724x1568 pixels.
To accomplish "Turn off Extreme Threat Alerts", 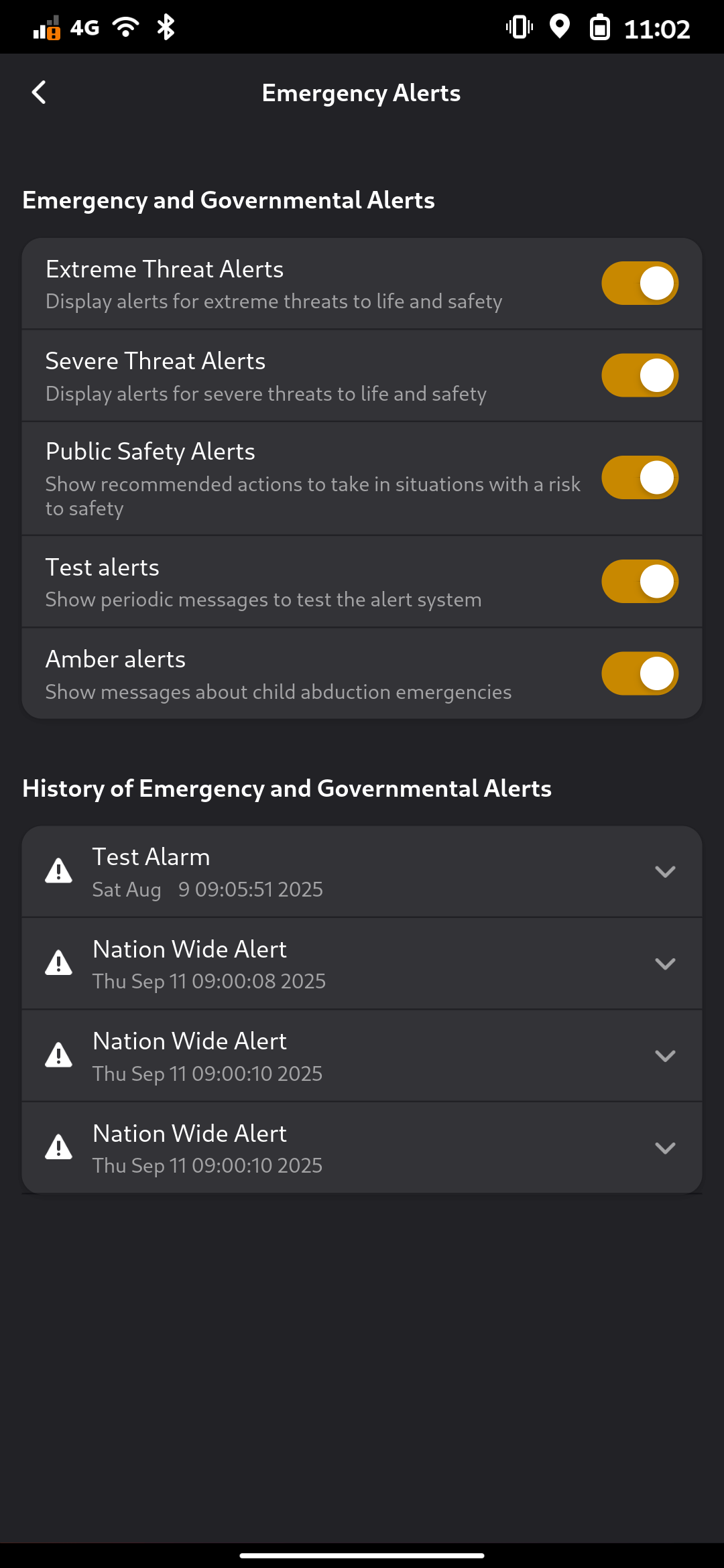I will 640,283.
